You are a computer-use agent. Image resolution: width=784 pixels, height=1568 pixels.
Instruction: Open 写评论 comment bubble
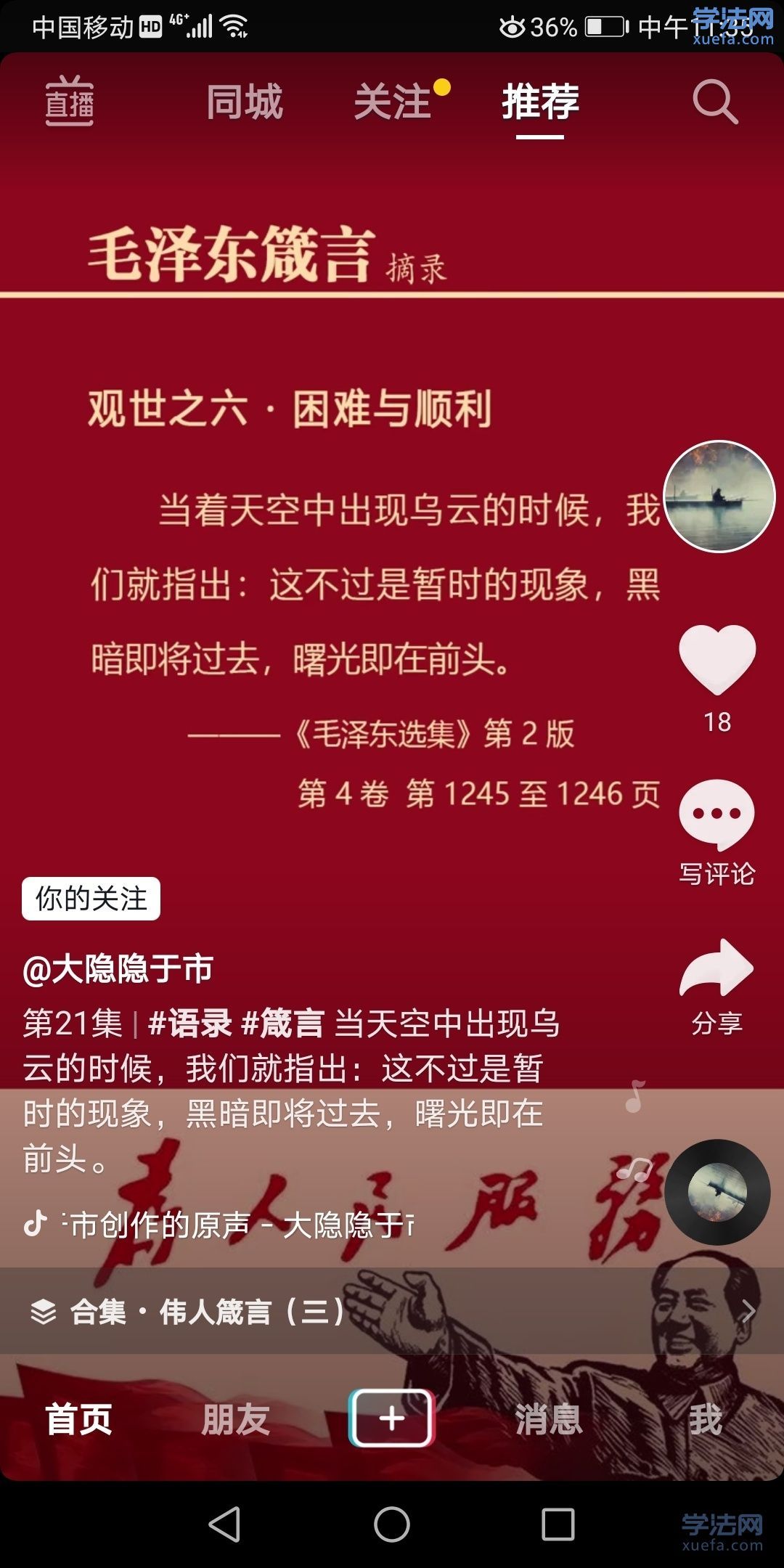pyautogui.click(x=717, y=814)
